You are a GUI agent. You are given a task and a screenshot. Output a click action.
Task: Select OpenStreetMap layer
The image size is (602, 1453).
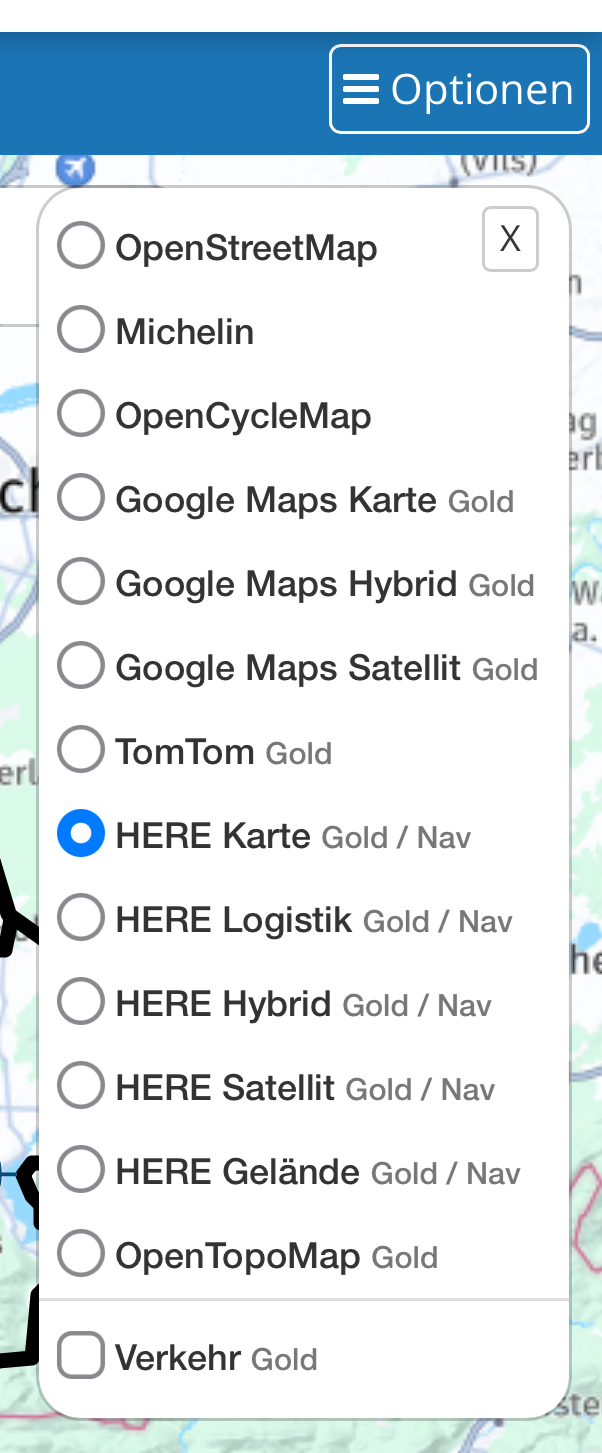pyautogui.click(x=81, y=246)
